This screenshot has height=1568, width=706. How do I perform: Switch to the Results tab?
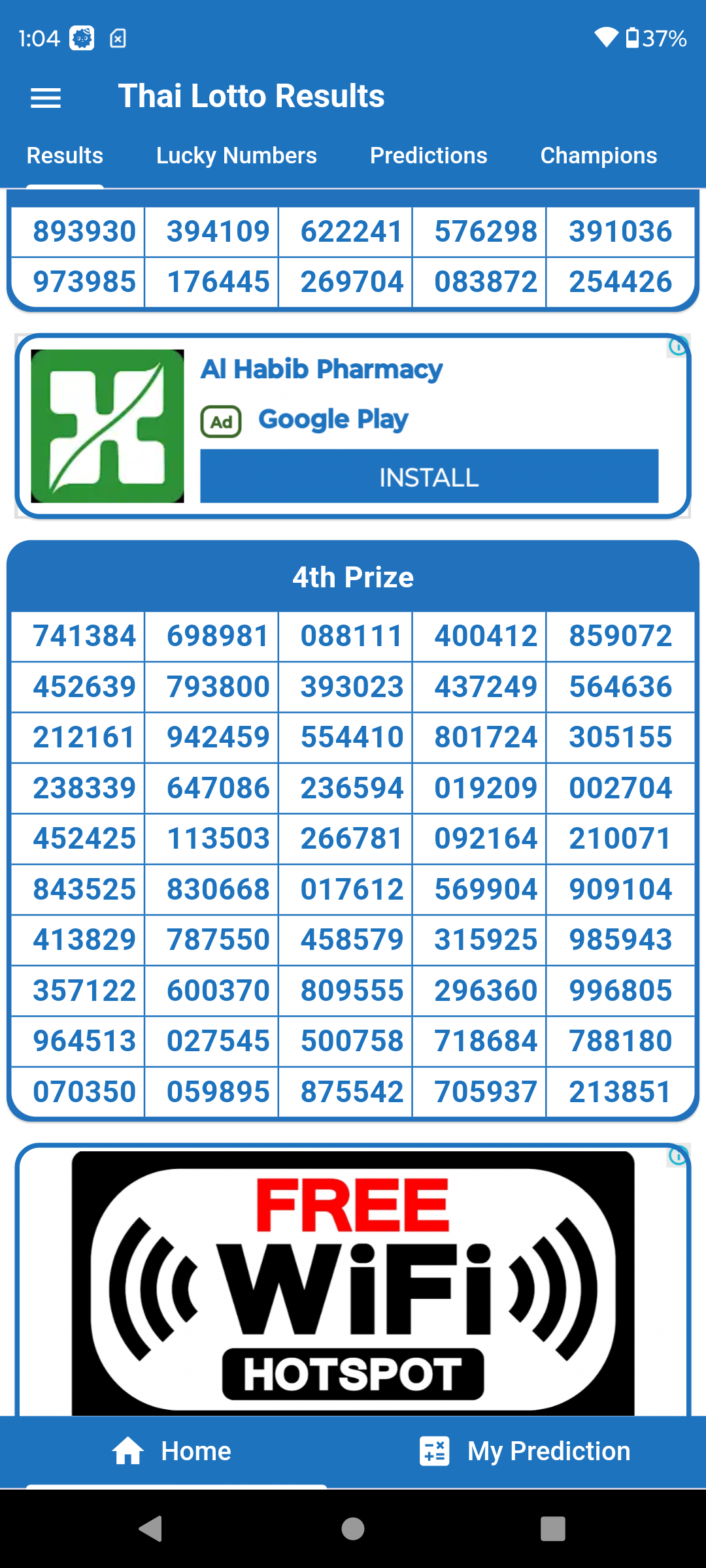pyautogui.click(x=65, y=155)
